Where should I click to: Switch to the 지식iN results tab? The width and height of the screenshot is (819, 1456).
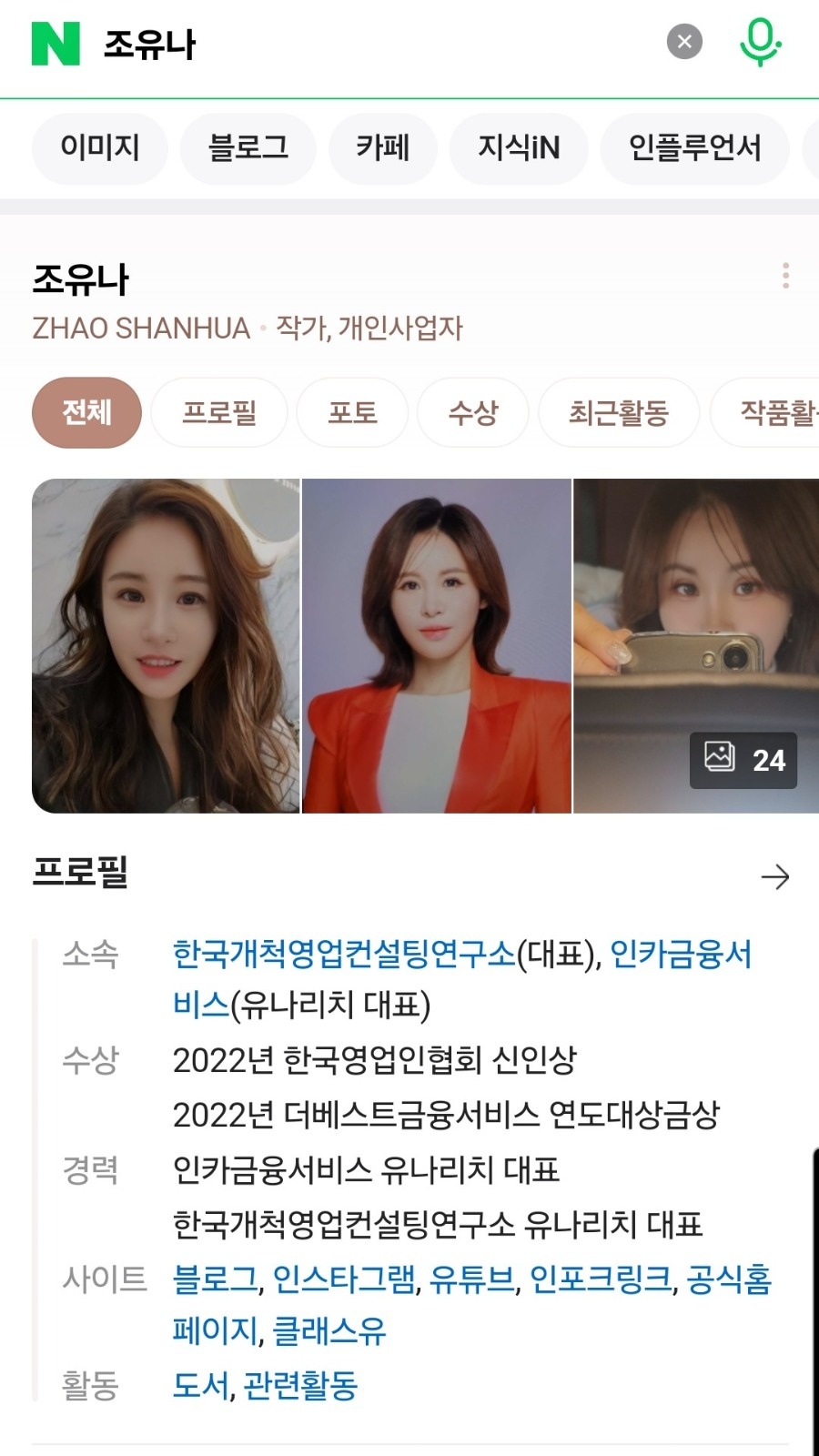(x=519, y=148)
